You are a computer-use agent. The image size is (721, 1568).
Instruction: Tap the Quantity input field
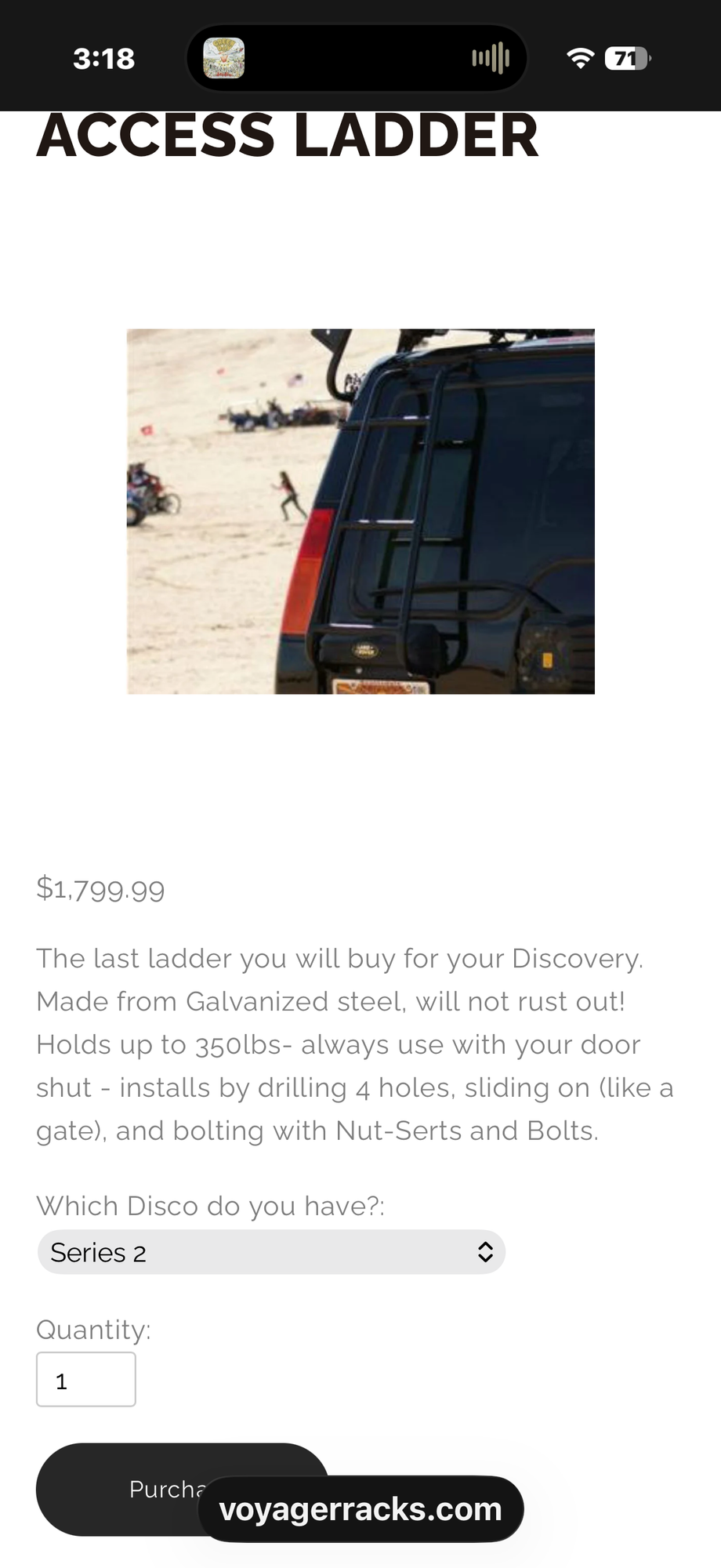coord(86,1380)
